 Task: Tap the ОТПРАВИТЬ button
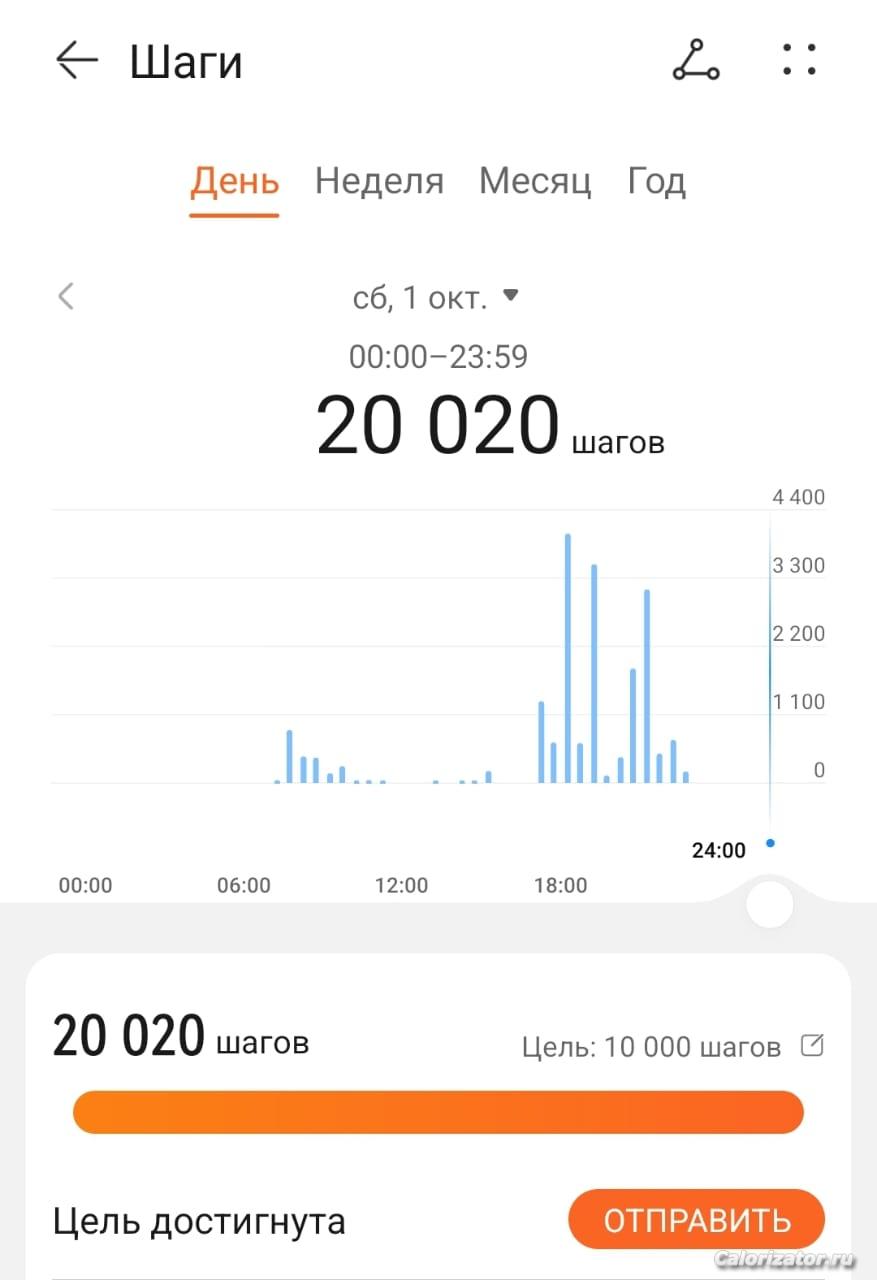tap(696, 1220)
